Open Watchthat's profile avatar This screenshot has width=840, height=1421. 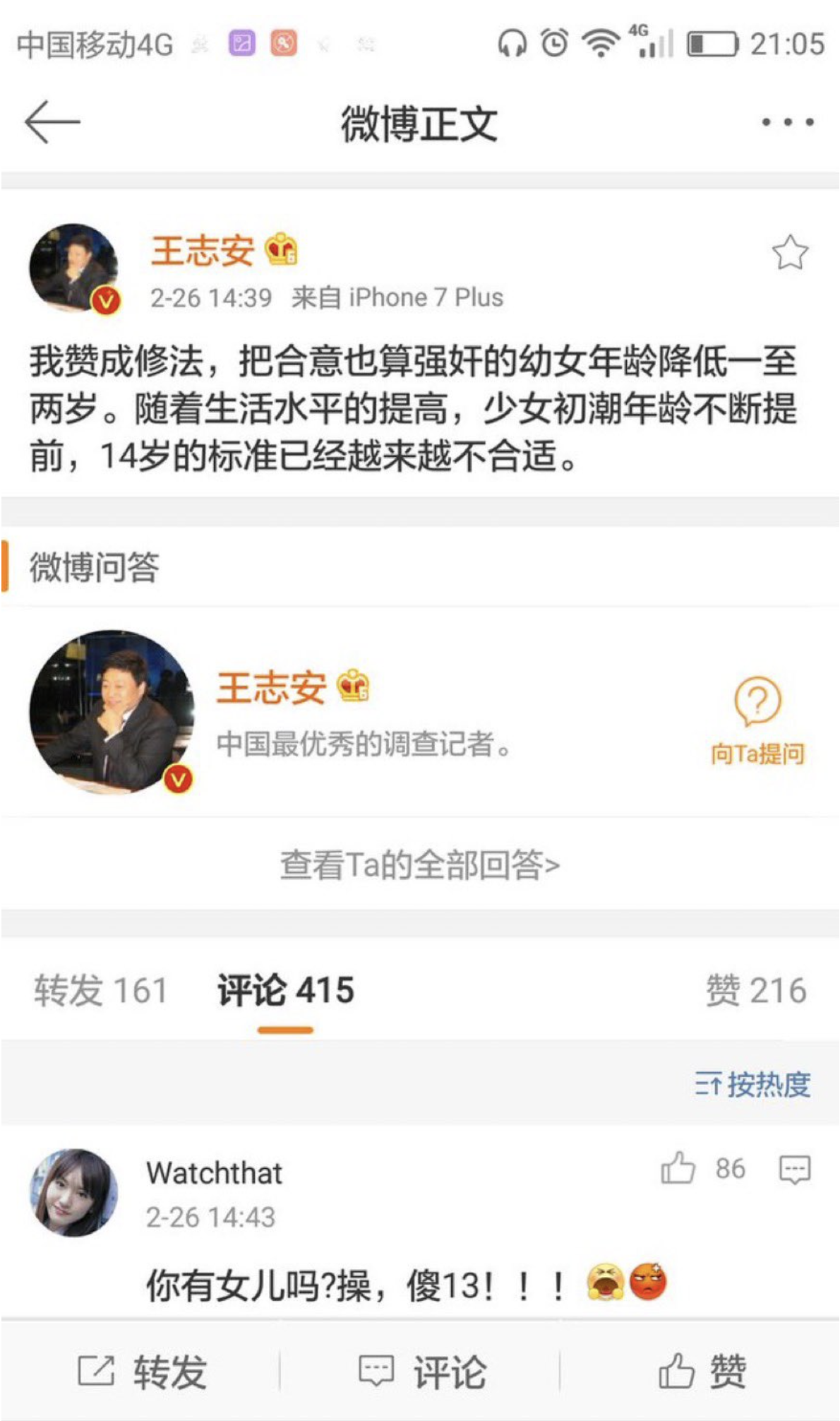(x=73, y=1192)
